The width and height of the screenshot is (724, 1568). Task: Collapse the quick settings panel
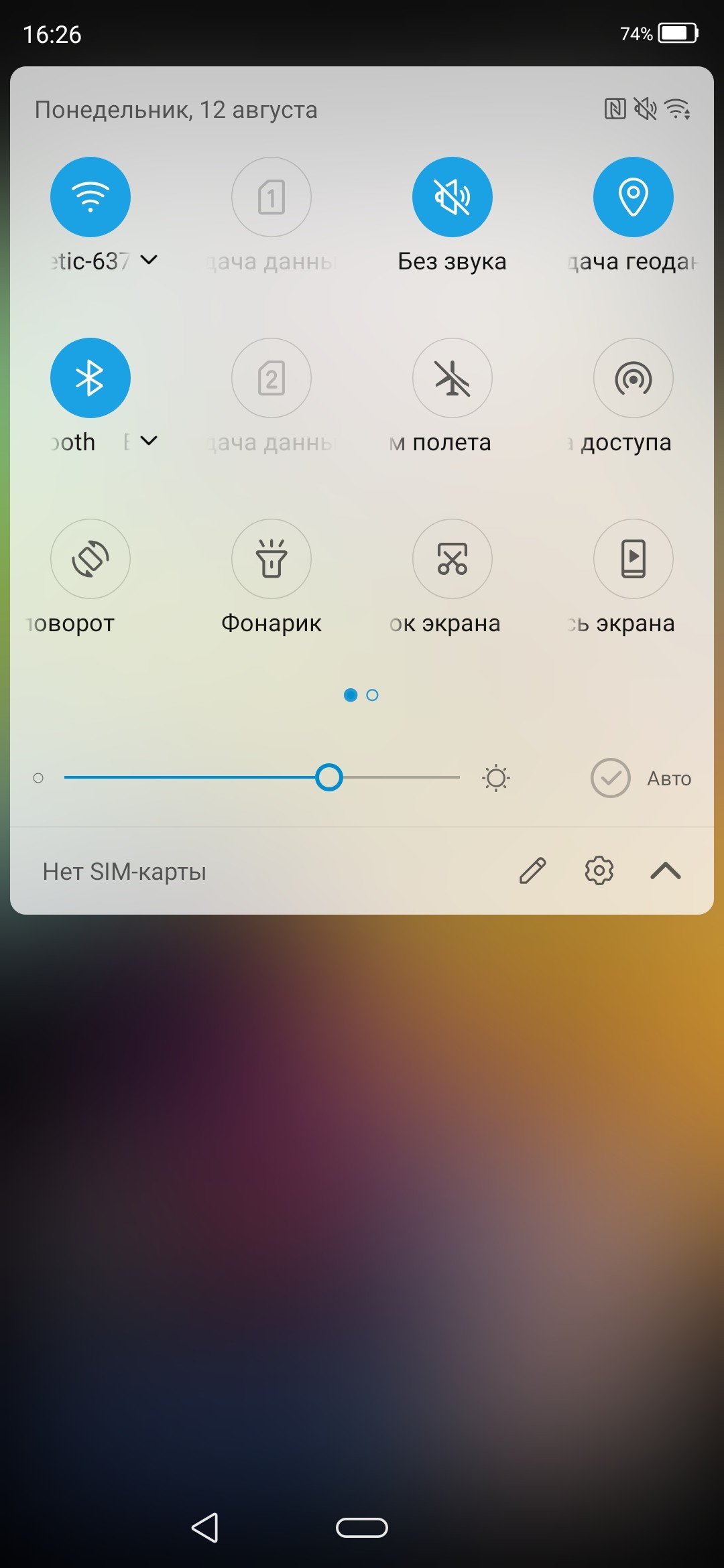coord(666,871)
